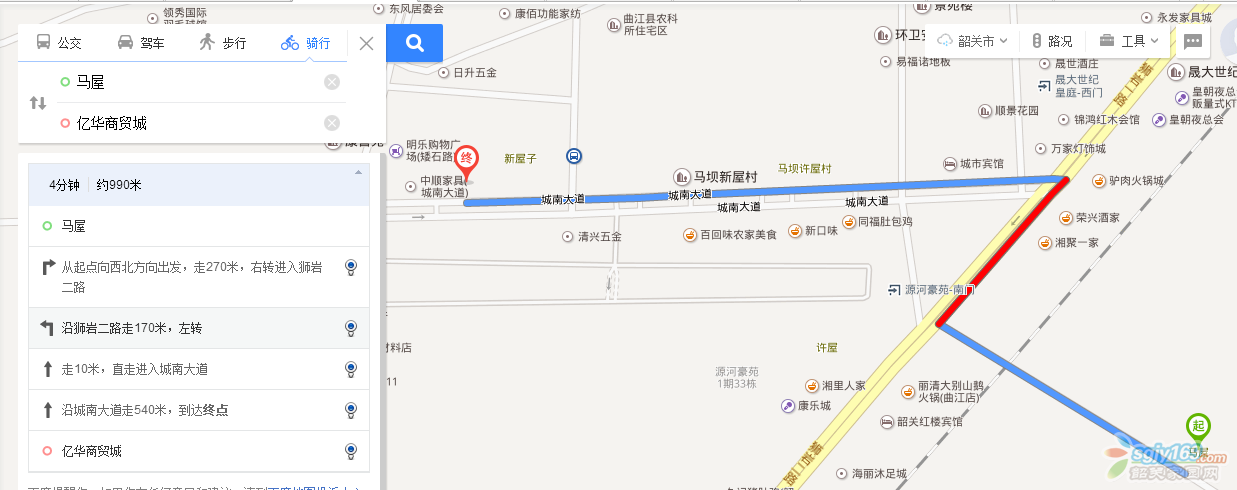The image size is (1237, 490).
Task: Close the route planning panel
Action: click(x=366, y=43)
